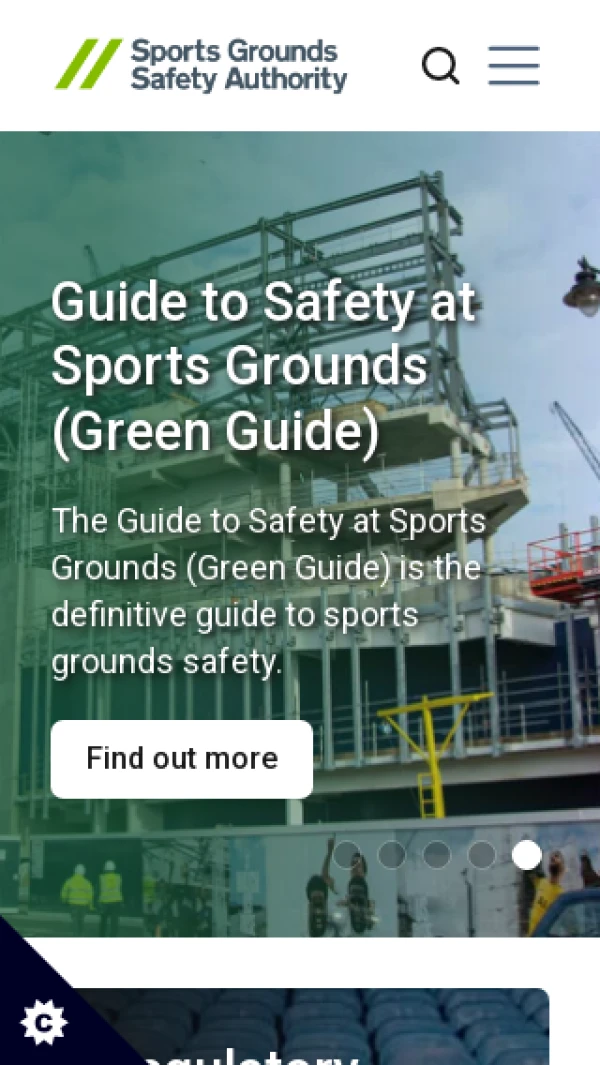Show the fourth carousel slide dot
This screenshot has height=1065, width=600.
pyautogui.click(x=482, y=854)
